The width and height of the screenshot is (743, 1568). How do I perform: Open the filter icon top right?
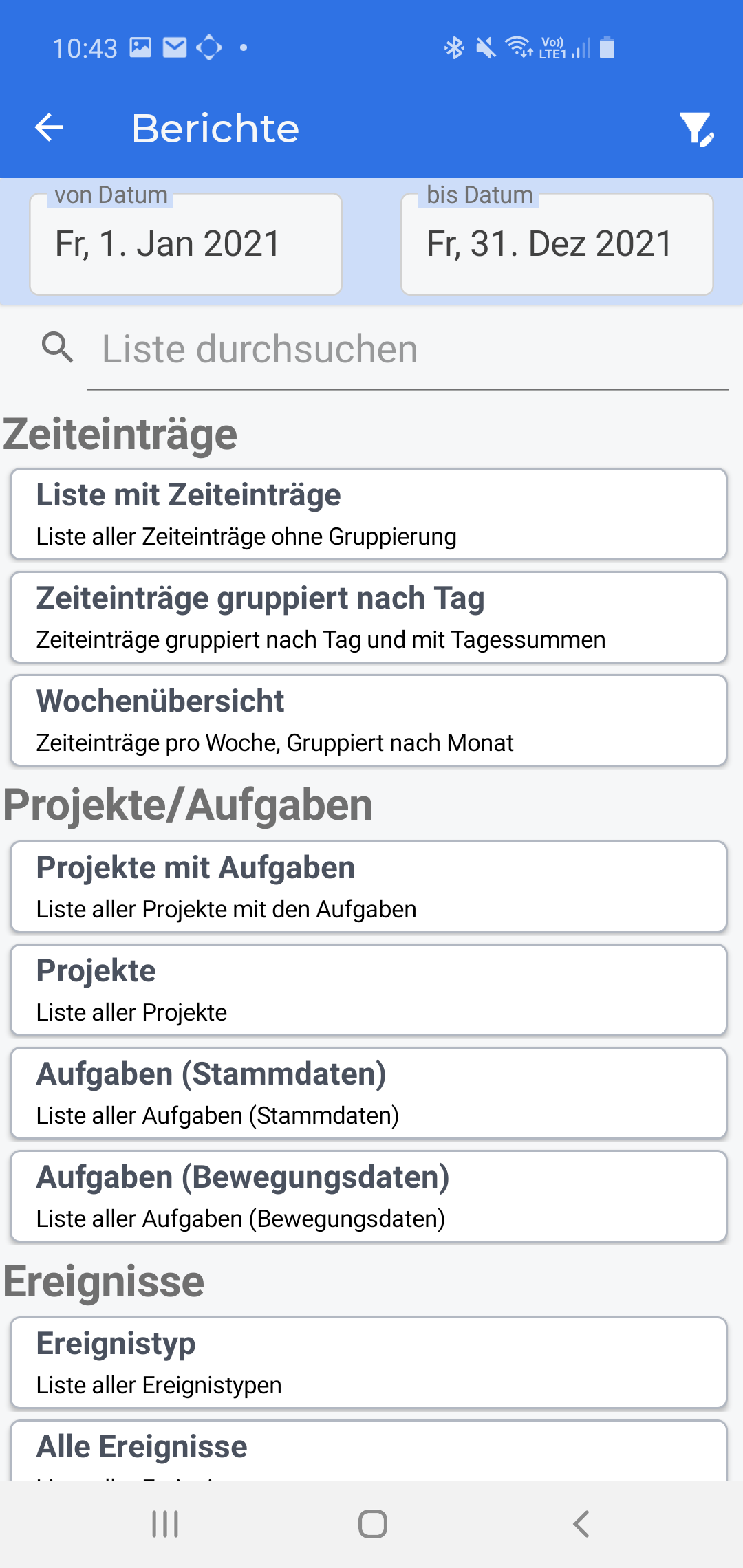tap(696, 129)
